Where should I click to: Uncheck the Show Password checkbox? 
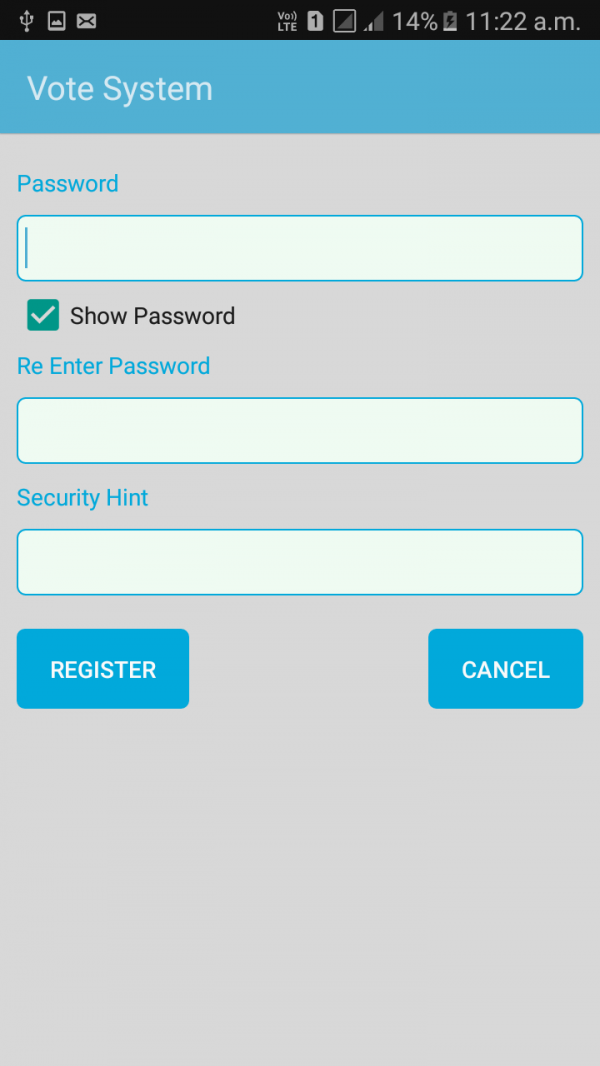point(43,315)
